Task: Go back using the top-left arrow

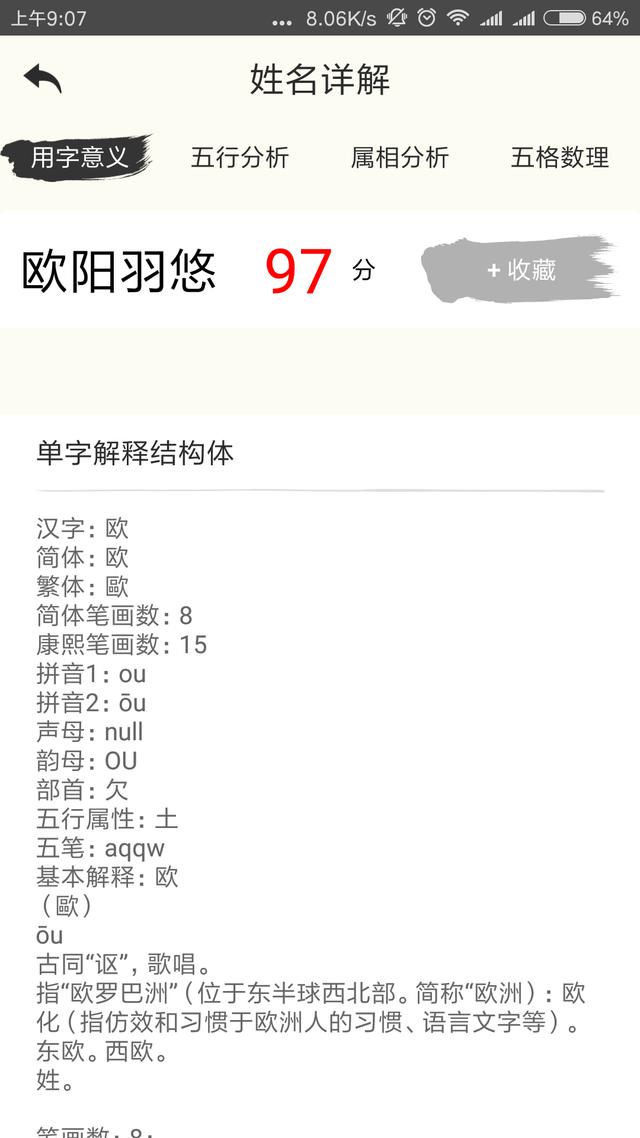Action: coord(43,79)
